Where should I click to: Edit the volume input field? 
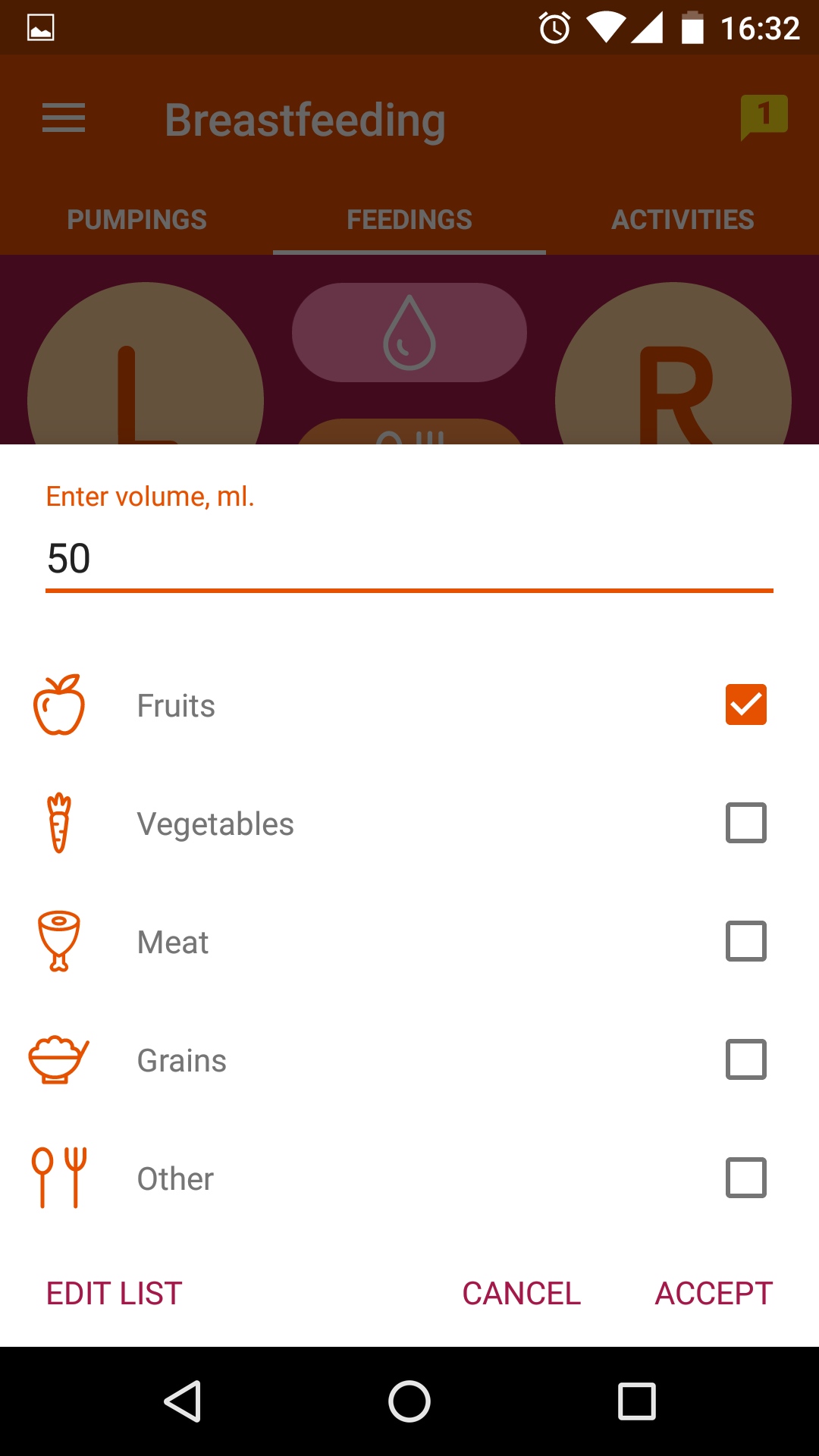409,559
